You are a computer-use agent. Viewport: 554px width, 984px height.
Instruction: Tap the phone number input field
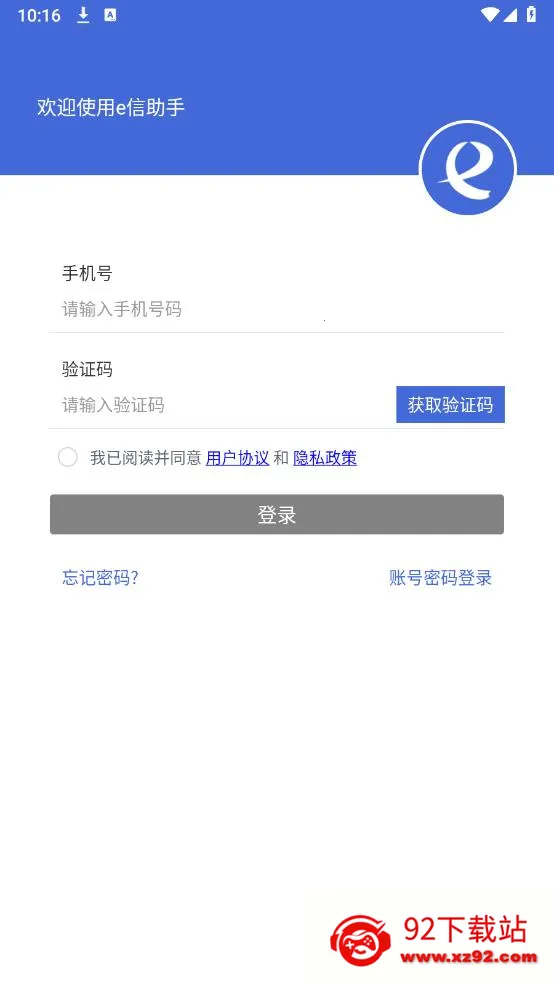click(276, 309)
